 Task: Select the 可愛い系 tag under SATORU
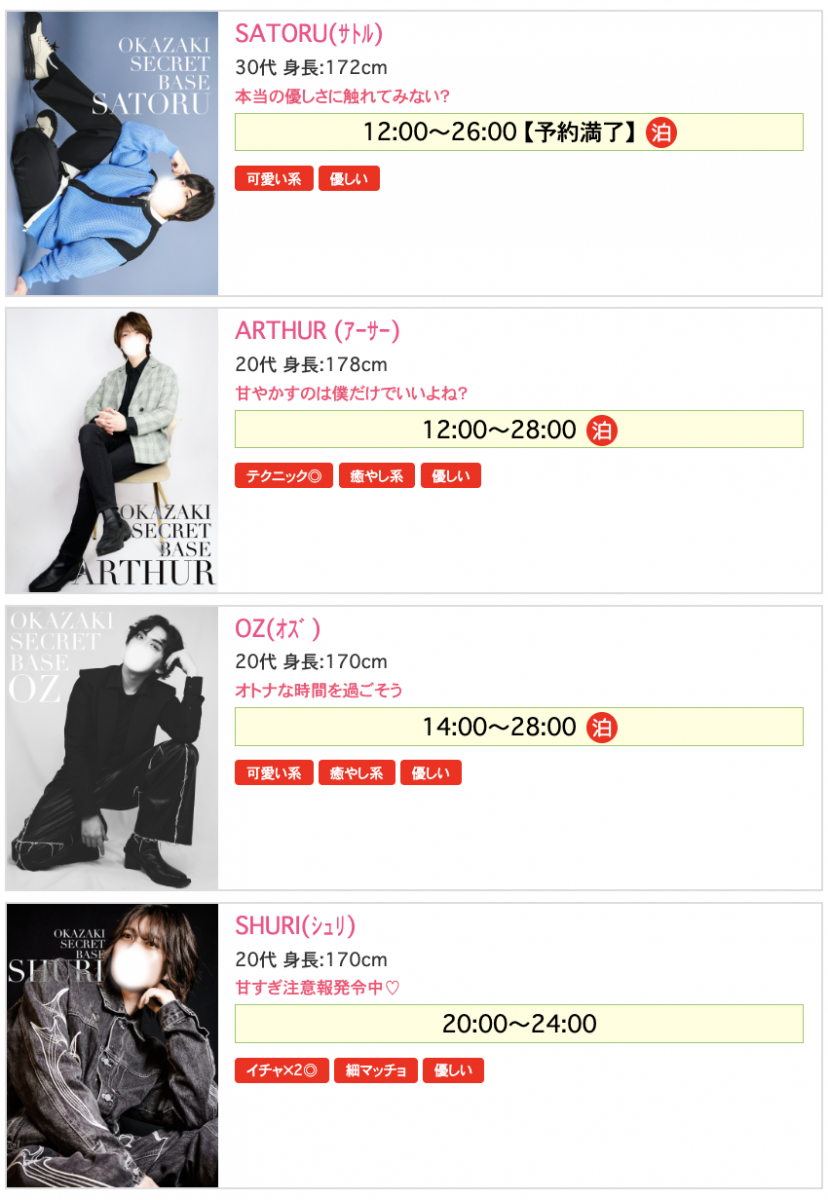274,179
